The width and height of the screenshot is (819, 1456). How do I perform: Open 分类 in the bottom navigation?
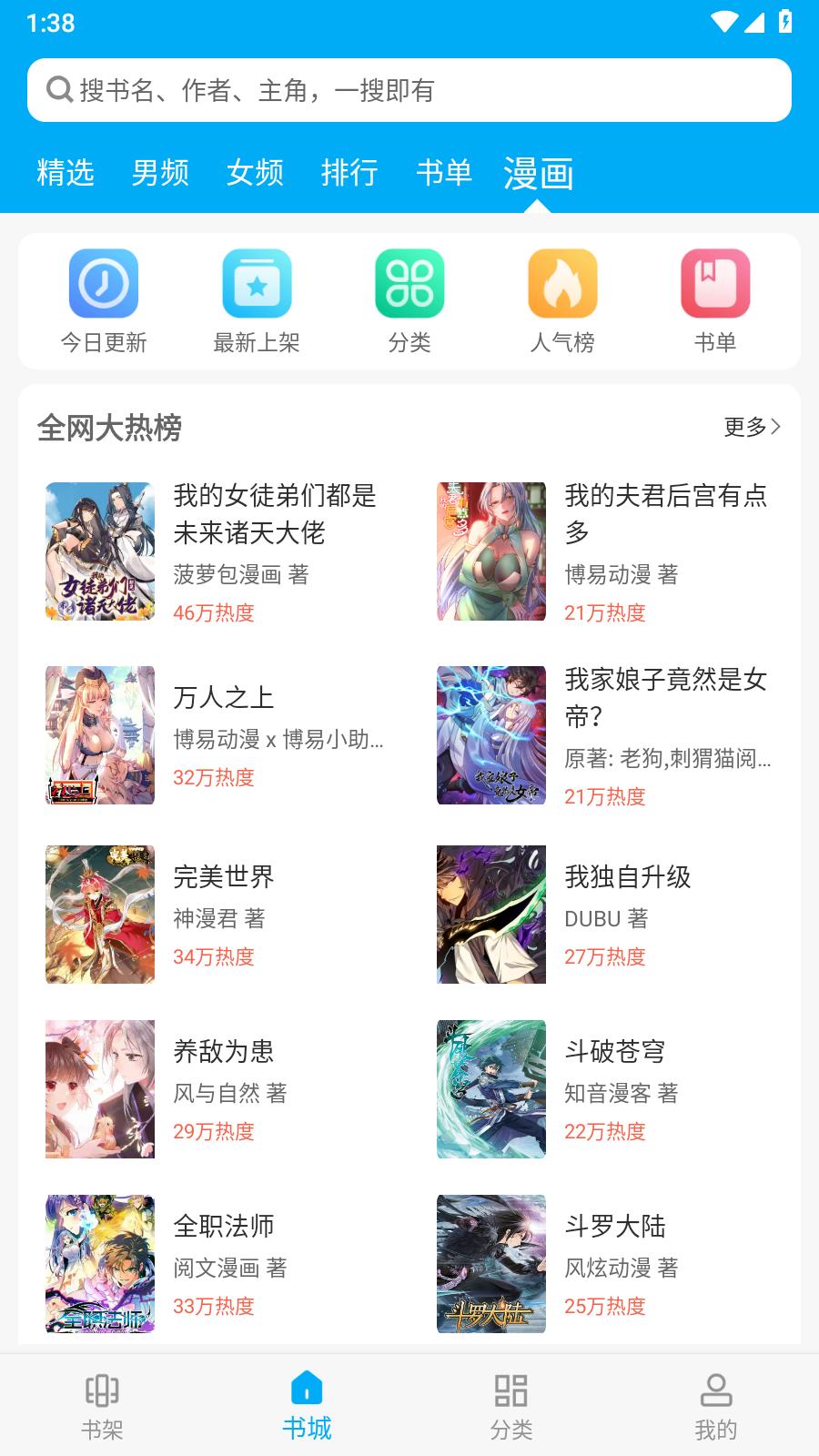511,1407
